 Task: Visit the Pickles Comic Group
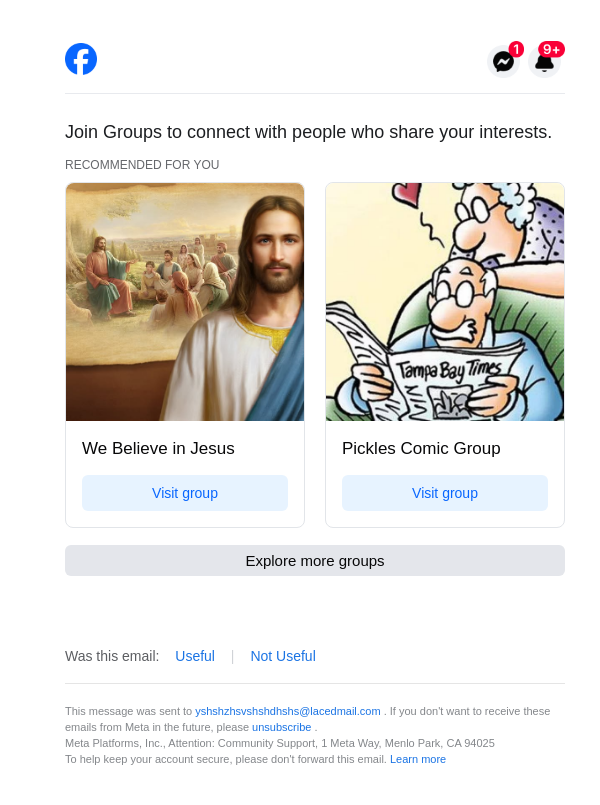445,493
